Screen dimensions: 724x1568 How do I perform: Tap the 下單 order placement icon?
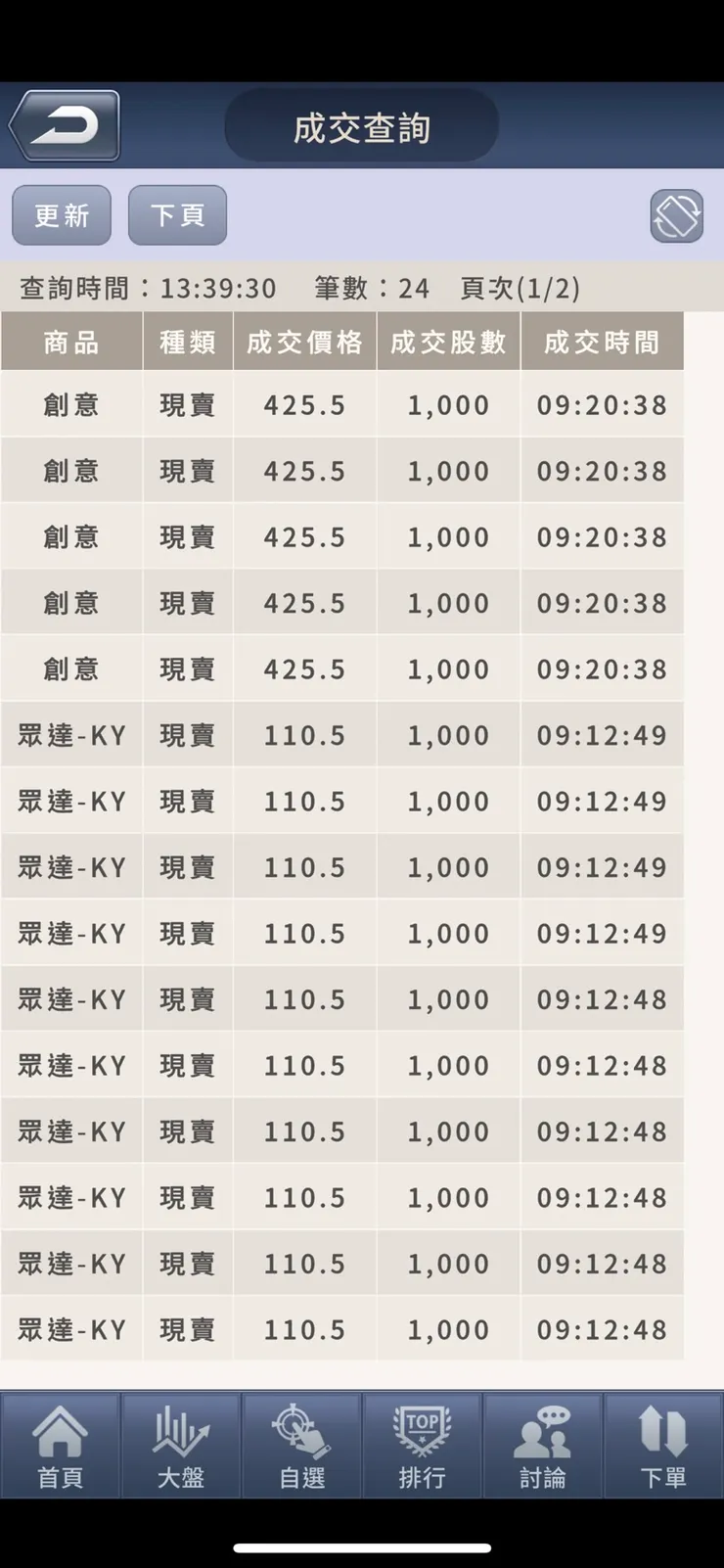click(x=663, y=1444)
